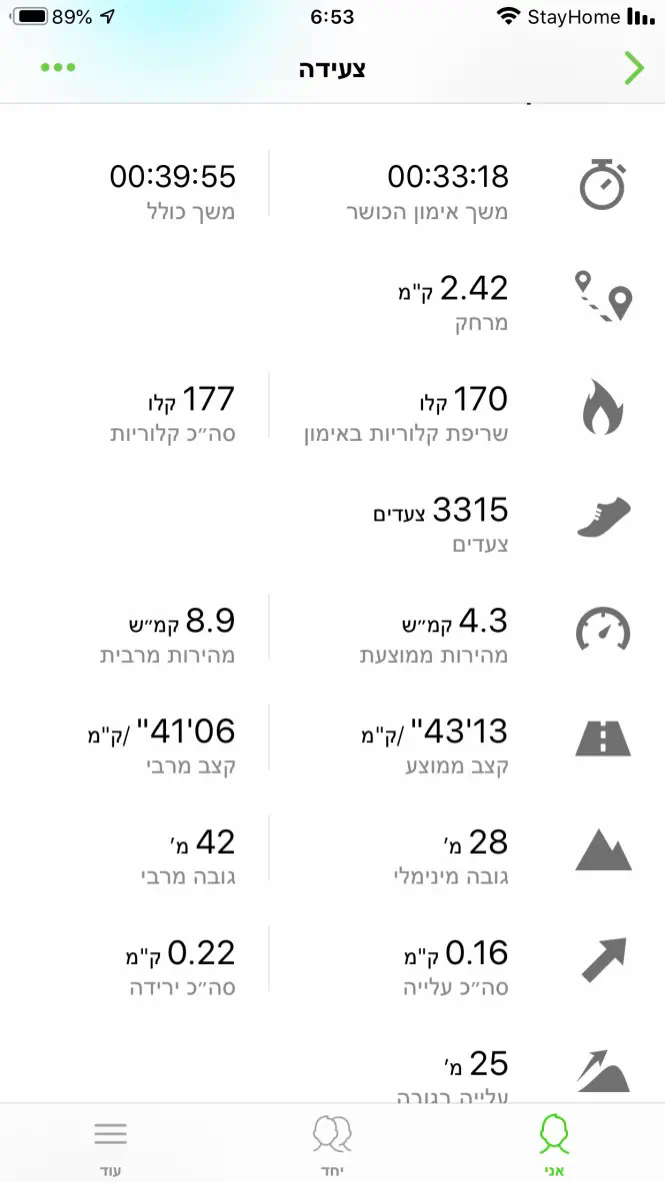Go back using the green arrow
The width and height of the screenshot is (665, 1182).
click(634, 68)
